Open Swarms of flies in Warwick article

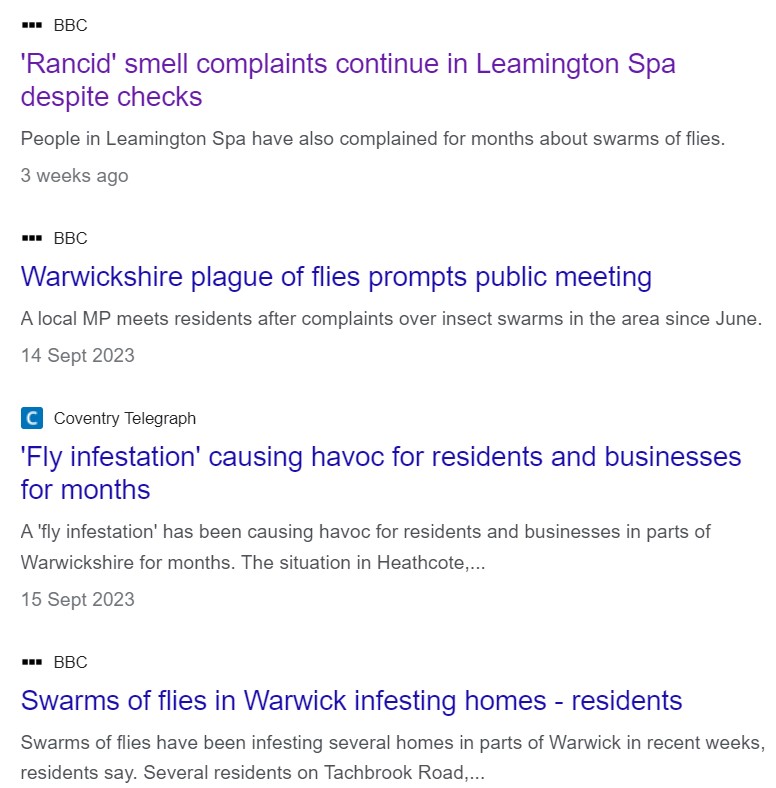[351, 701]
